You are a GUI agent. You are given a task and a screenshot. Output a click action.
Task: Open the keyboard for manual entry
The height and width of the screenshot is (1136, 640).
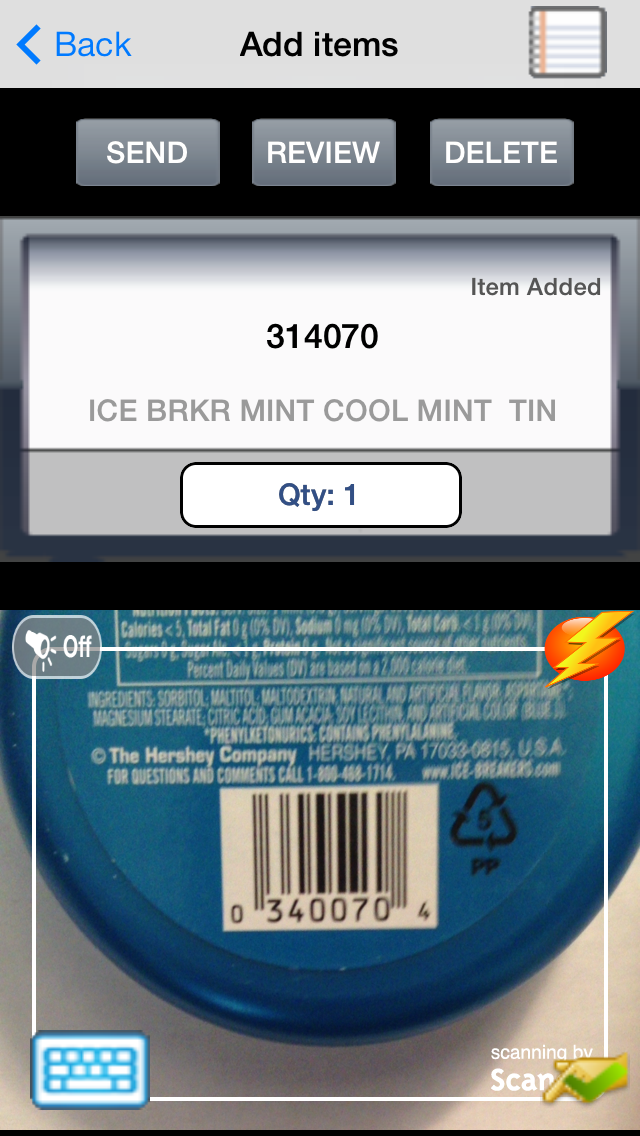[x=90, y=1069]
